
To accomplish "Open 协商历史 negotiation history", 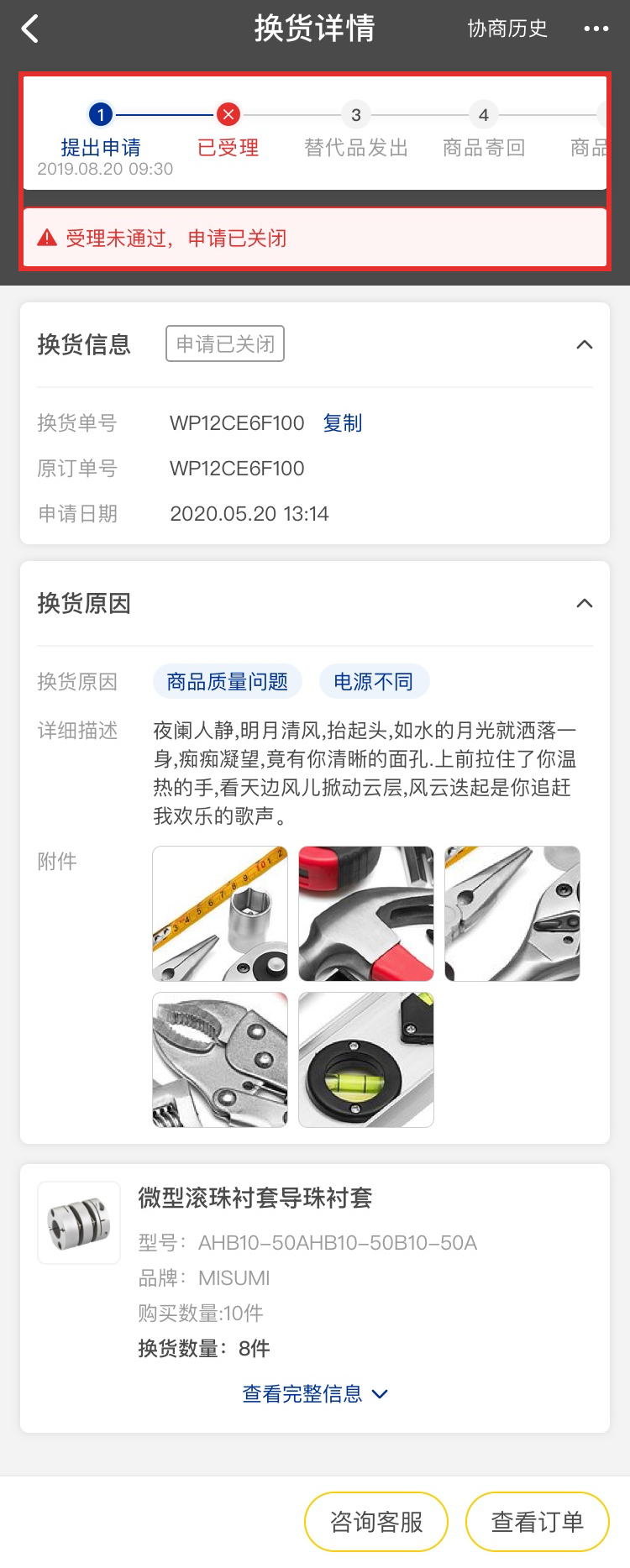I will tap(507, 29).
